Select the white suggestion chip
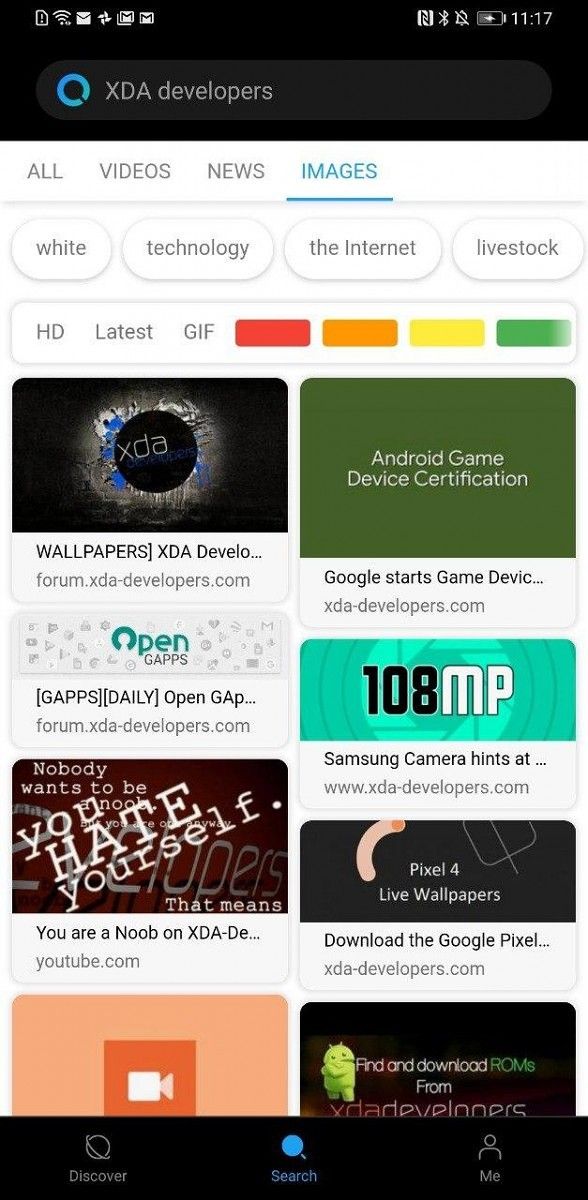The width and height of the screenshot is (588, 1200). (x=61, y=248)
